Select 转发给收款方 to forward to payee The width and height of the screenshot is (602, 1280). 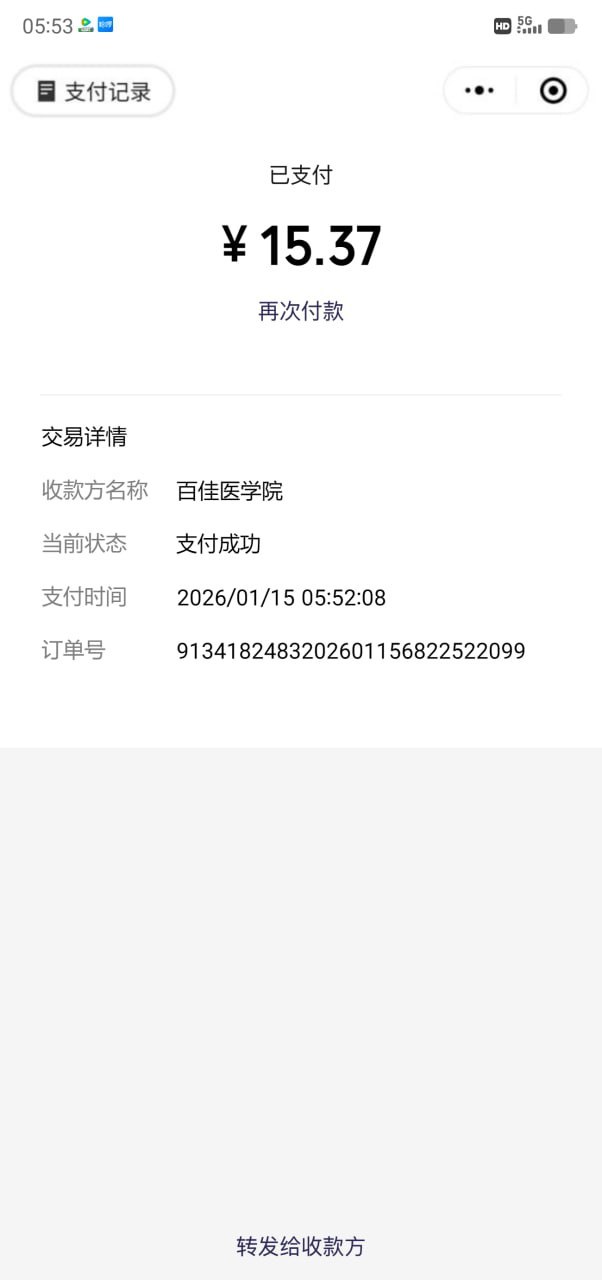[301, 1246]
